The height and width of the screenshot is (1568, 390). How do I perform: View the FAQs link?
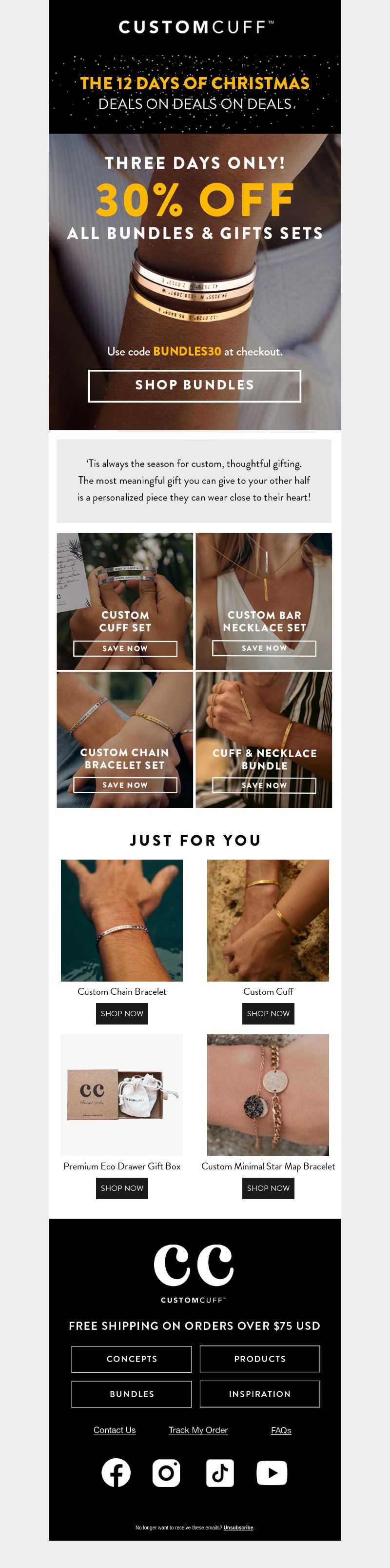coord(281,1430)
